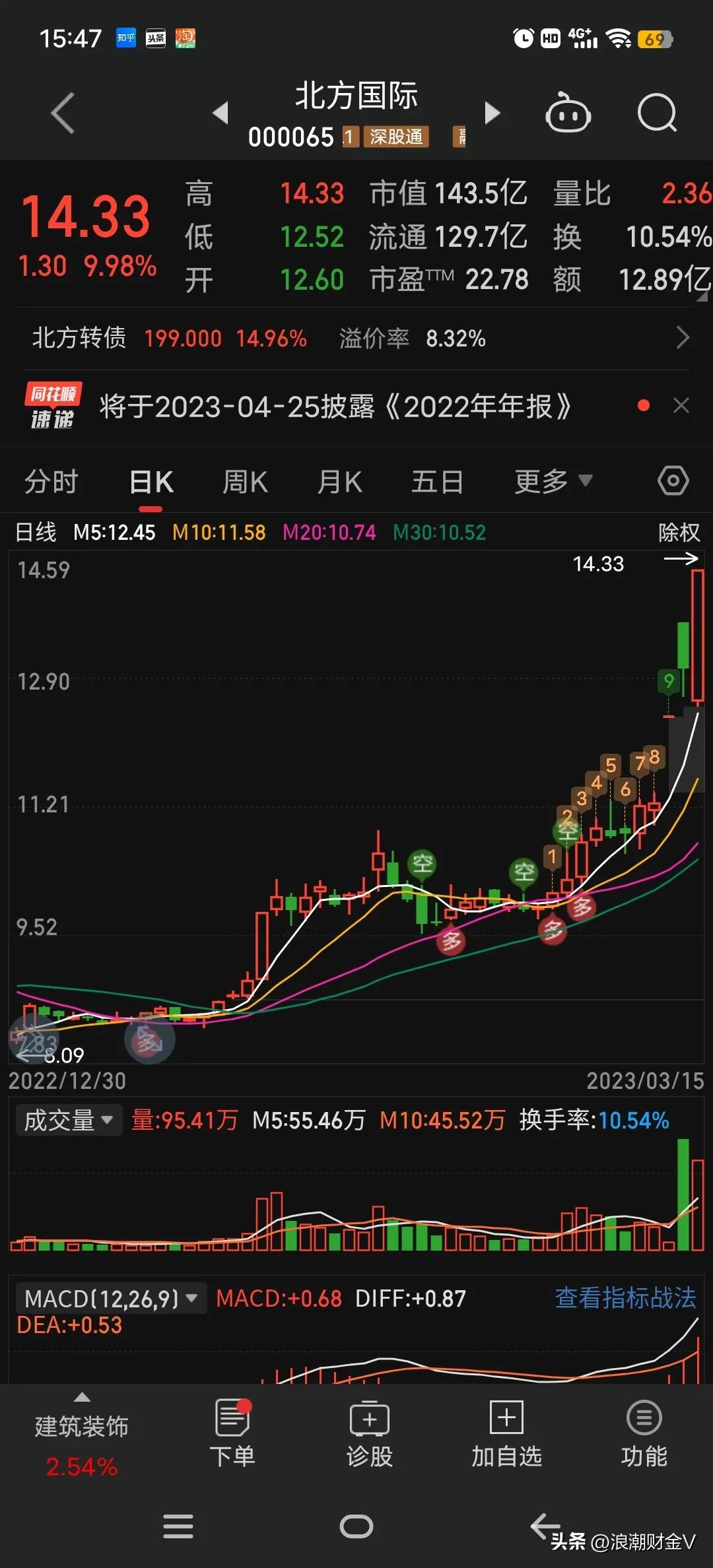Tap 加自选 to add to watchlist

(505, 1432)
